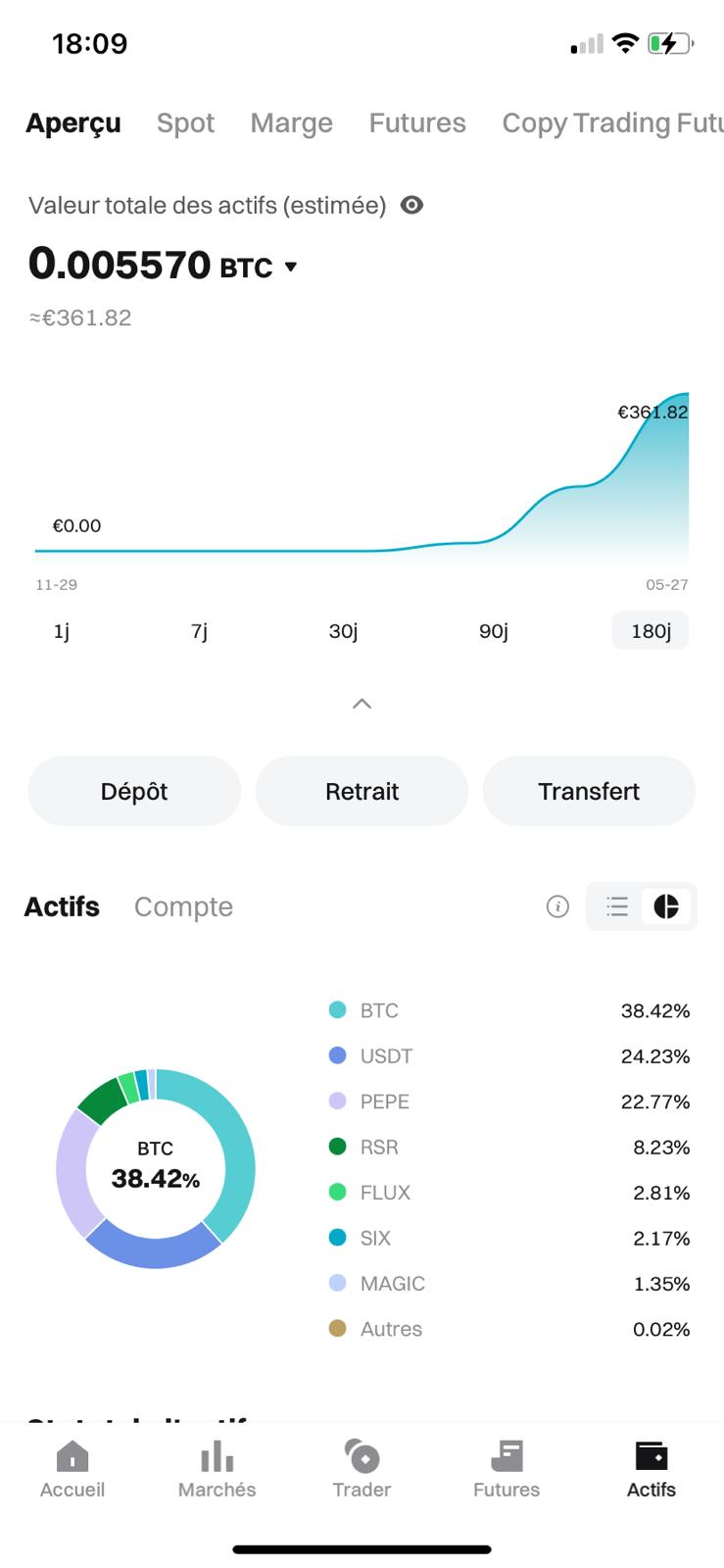Select the 30j chart range

(x=343, y=631)
